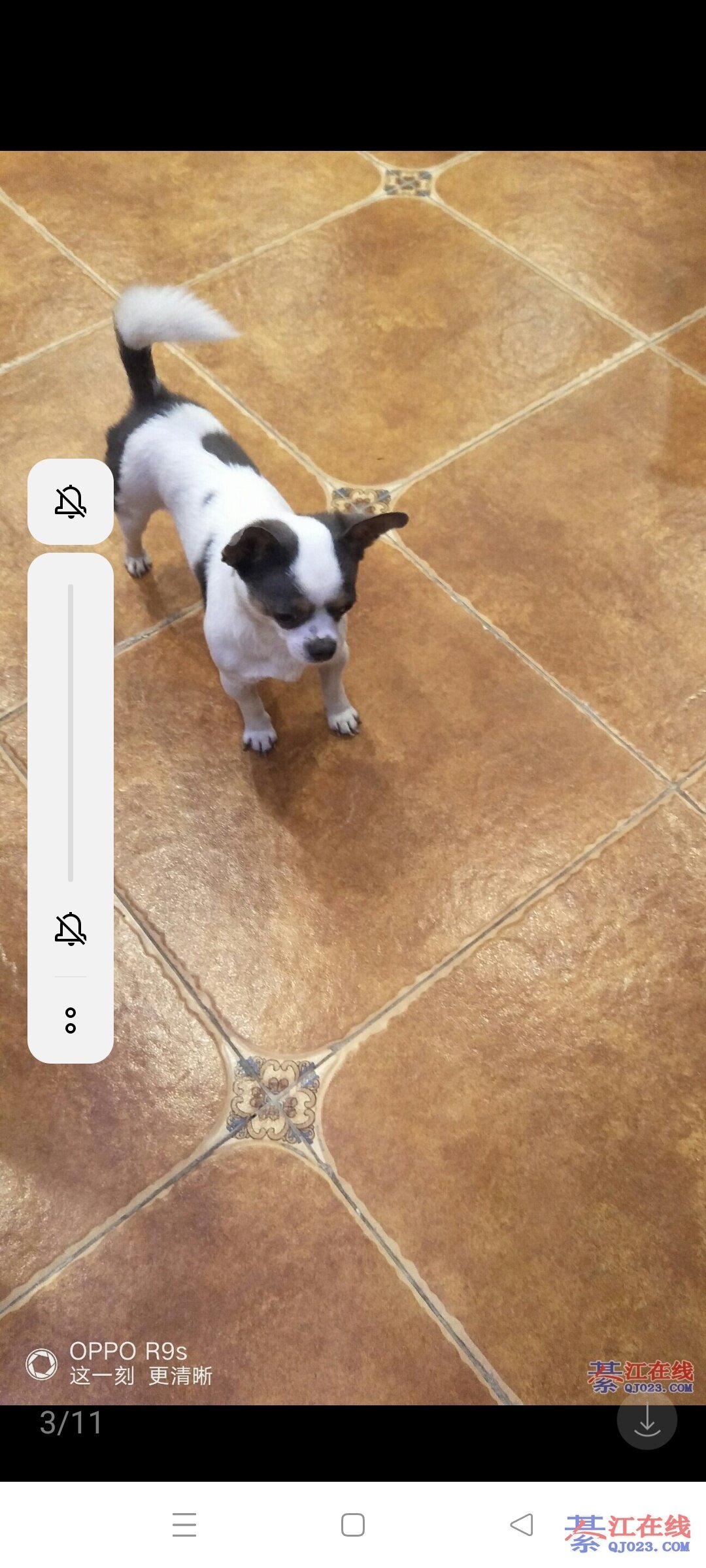Download the current photo

click(x=647, y=1419)
